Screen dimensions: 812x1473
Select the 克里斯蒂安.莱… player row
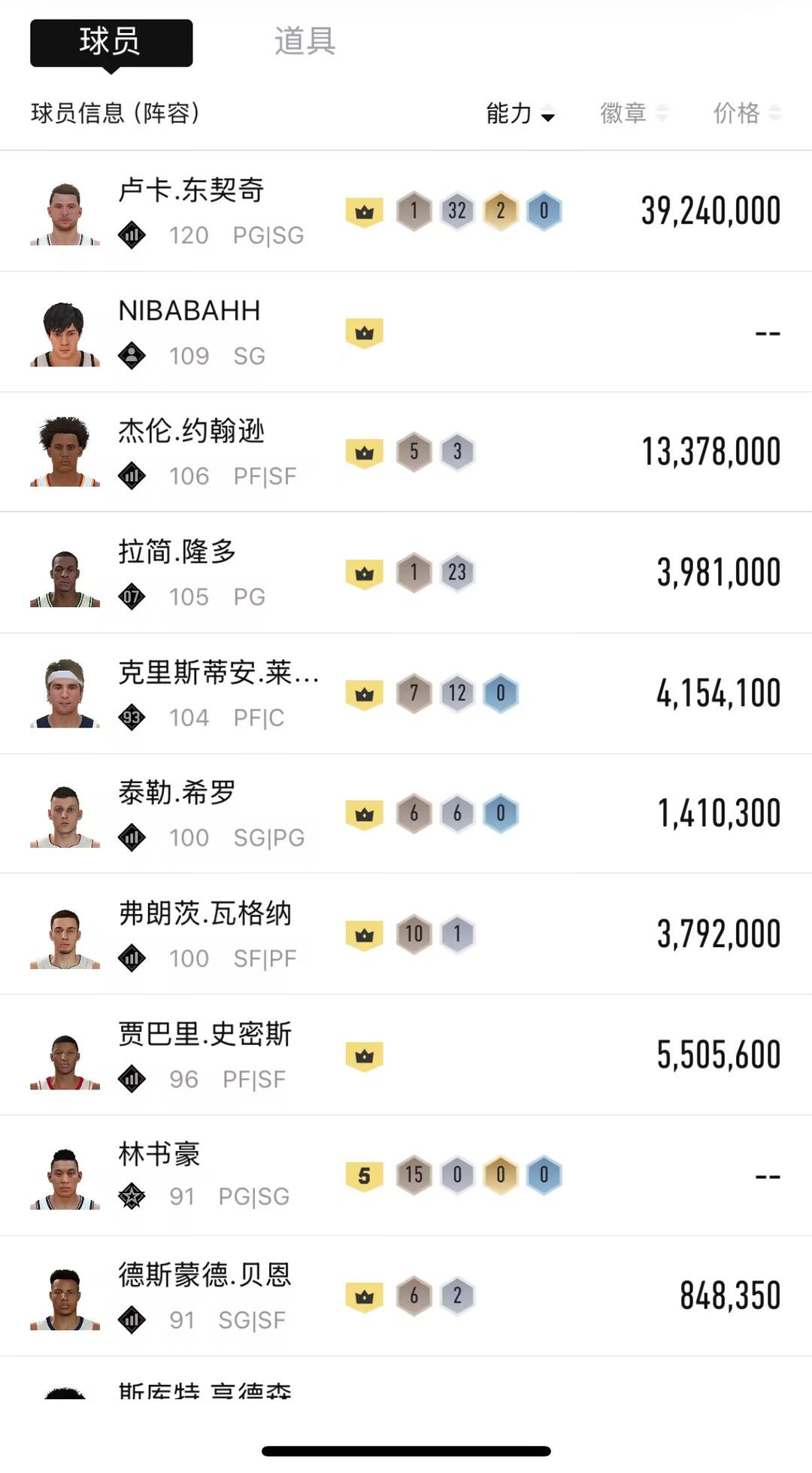218,673
